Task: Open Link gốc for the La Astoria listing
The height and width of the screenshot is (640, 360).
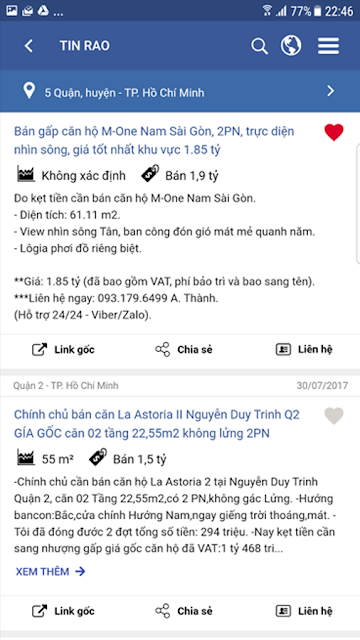Action: (x=63, y=611)
